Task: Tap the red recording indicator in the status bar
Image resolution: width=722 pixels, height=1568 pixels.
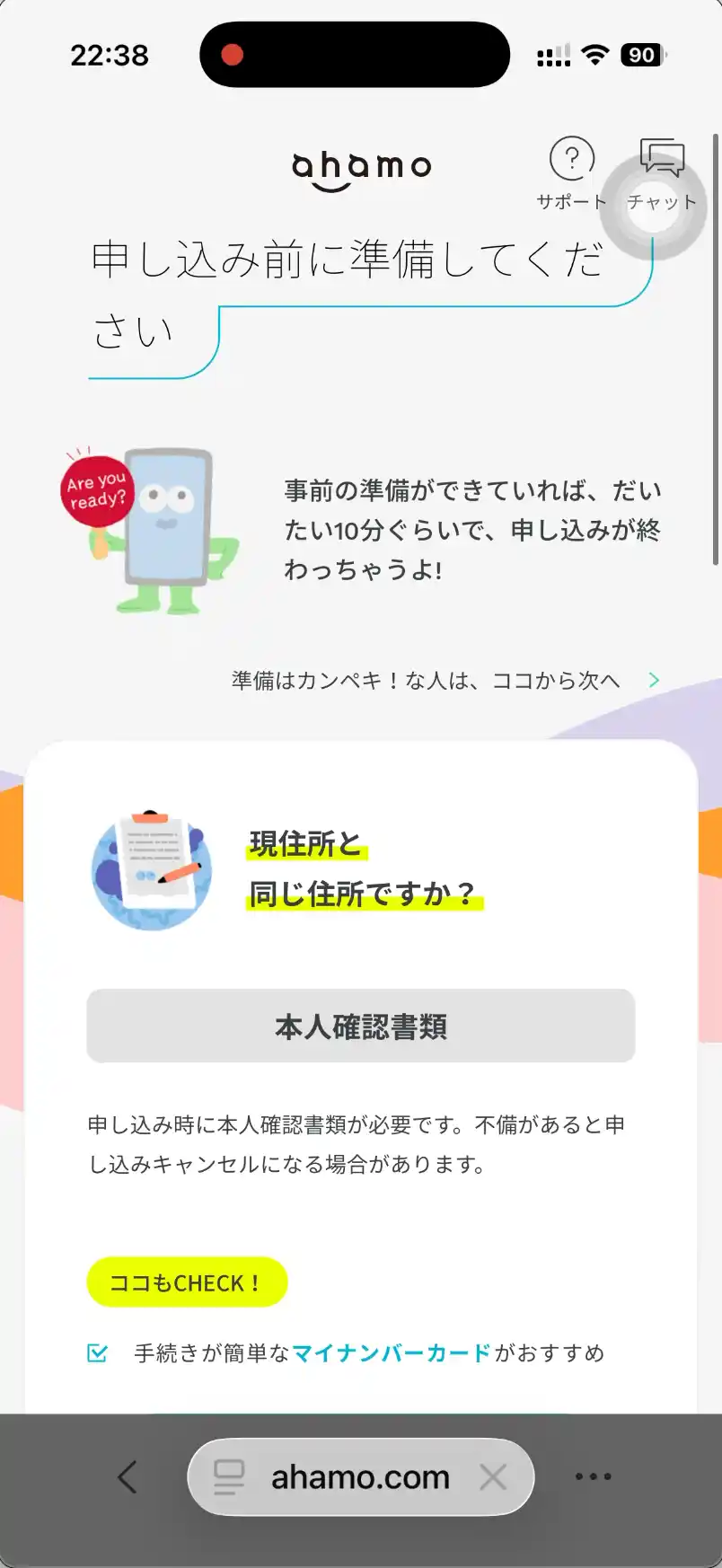Action: [233, 54]
